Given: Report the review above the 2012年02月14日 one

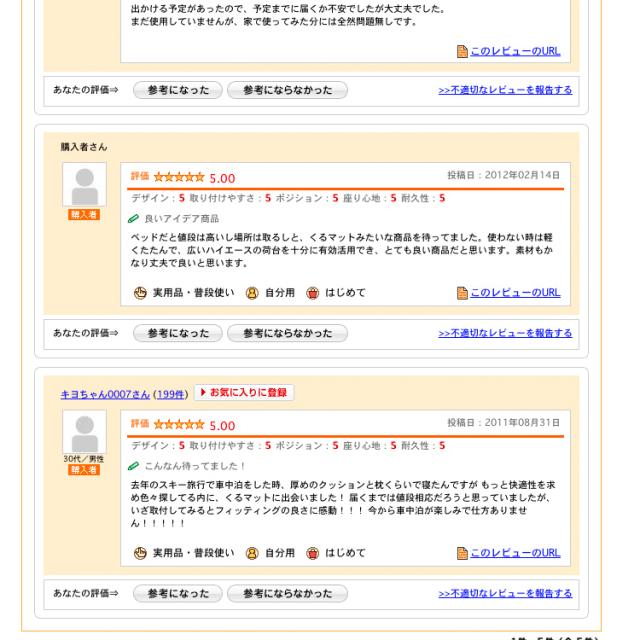Looking at the screenshot, I should 505,90.
